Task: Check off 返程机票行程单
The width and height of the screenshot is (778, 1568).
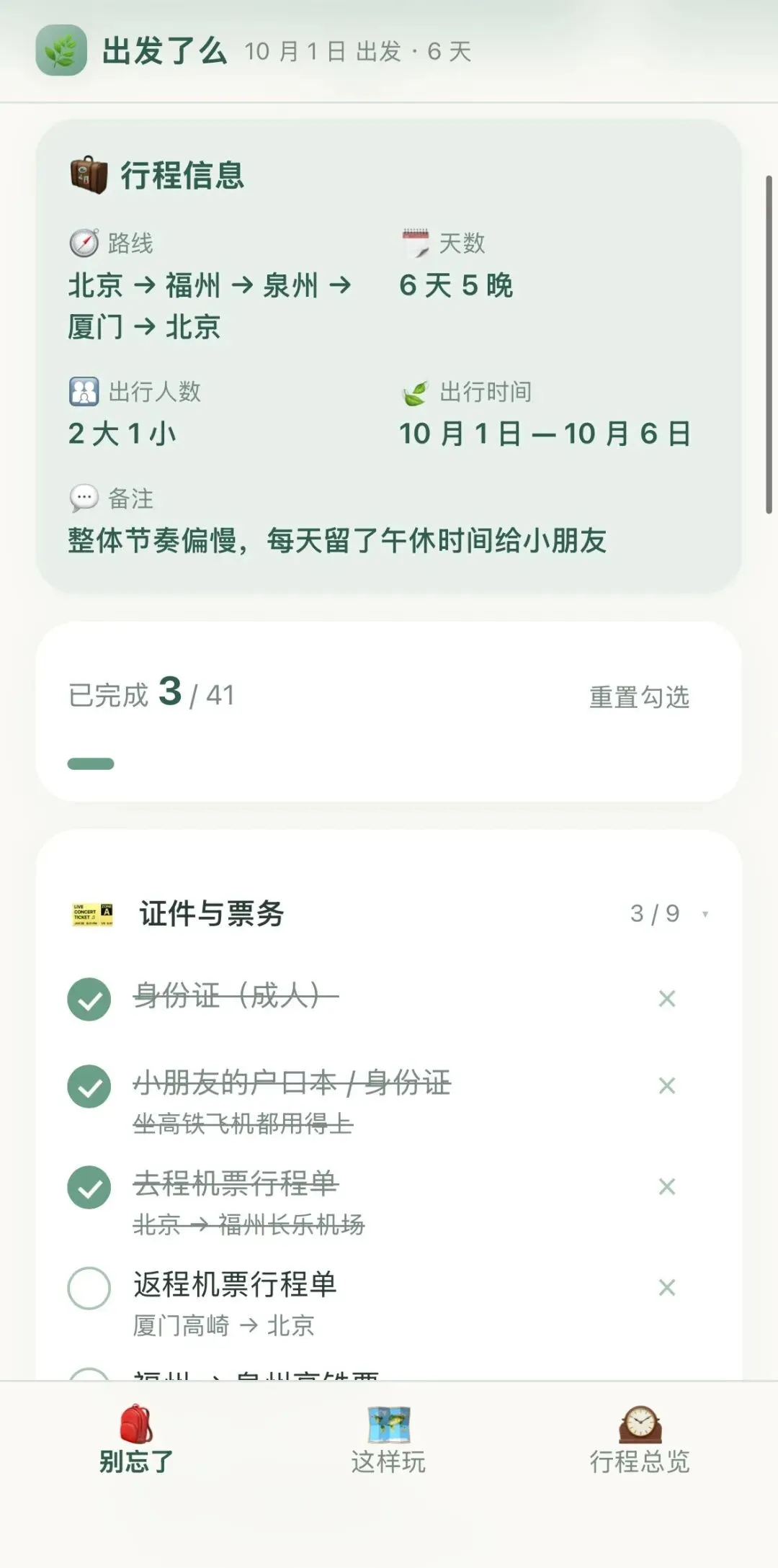Action: point(89,1287)
